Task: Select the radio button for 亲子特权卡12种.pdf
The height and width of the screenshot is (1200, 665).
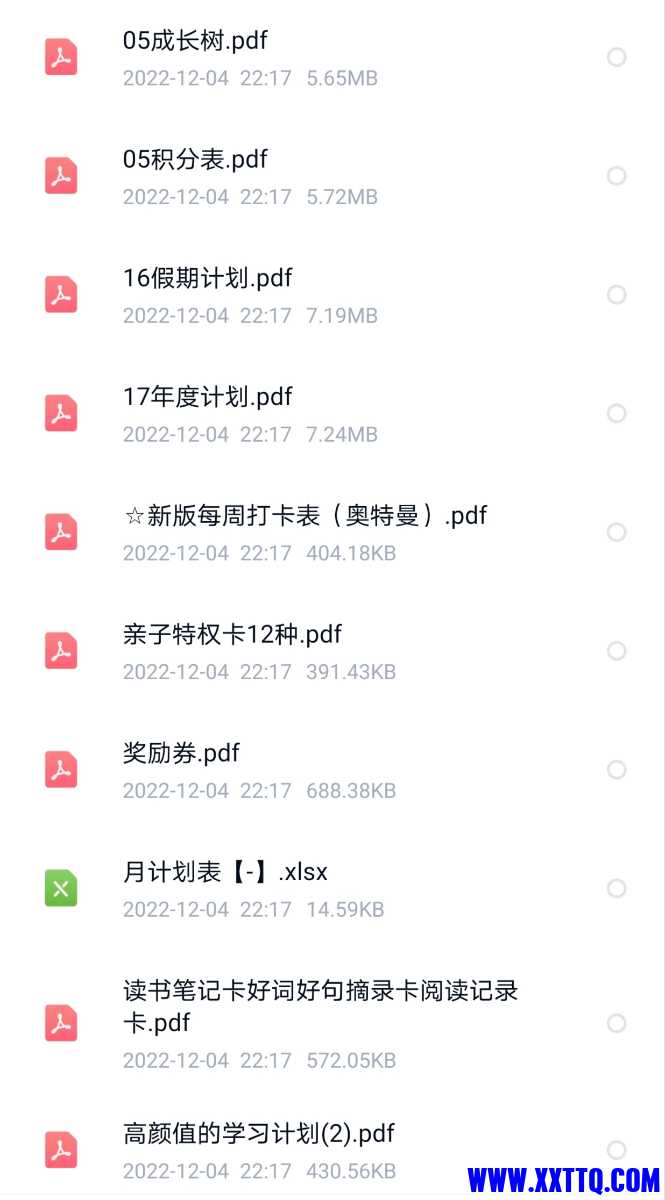Action: point(617,651)
